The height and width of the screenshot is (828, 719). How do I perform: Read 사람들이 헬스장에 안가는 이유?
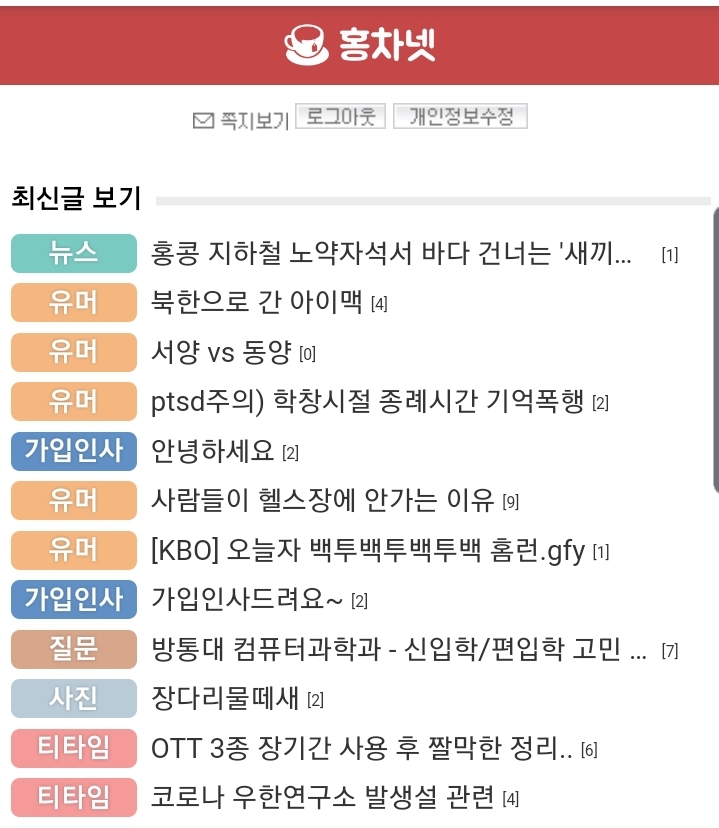[322, 500]
